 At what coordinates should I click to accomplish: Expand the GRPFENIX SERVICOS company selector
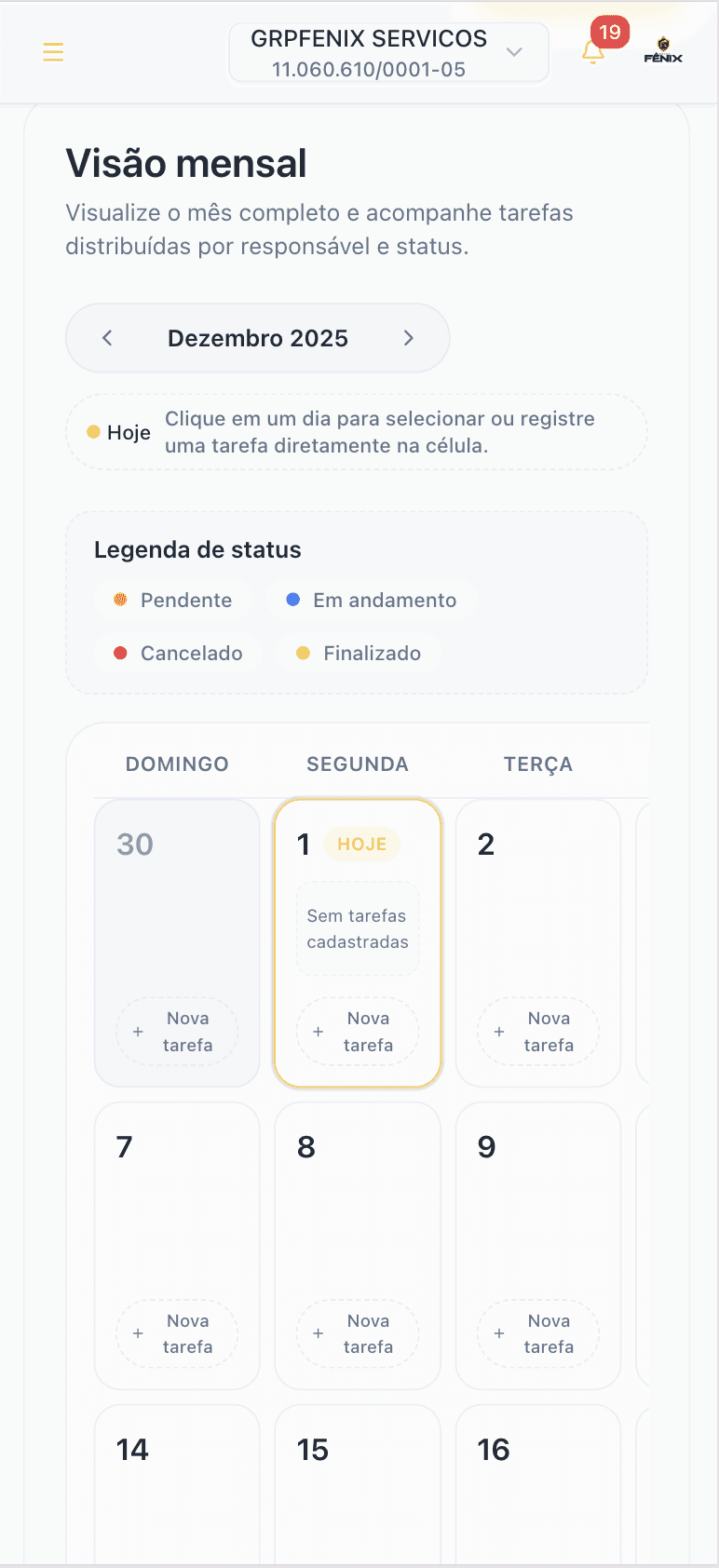tap(388, 53)
